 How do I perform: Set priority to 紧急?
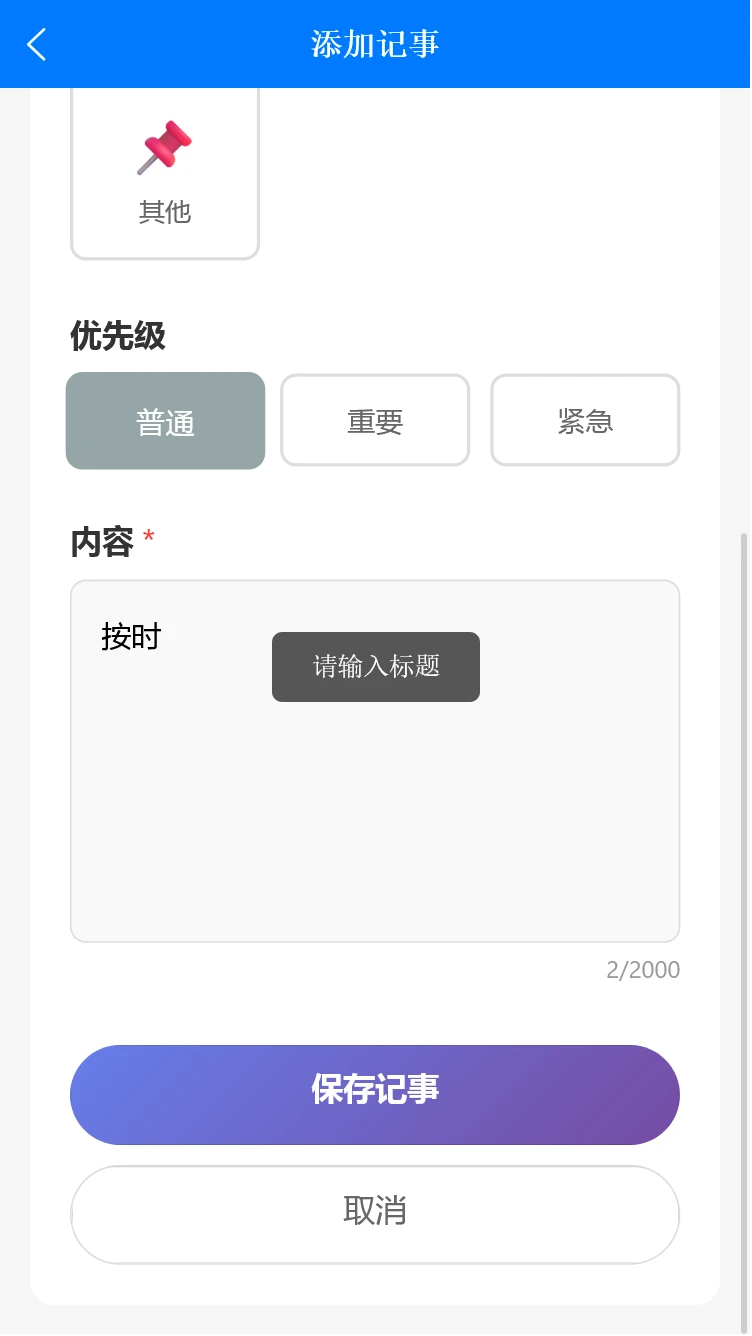tap(585, 421)
